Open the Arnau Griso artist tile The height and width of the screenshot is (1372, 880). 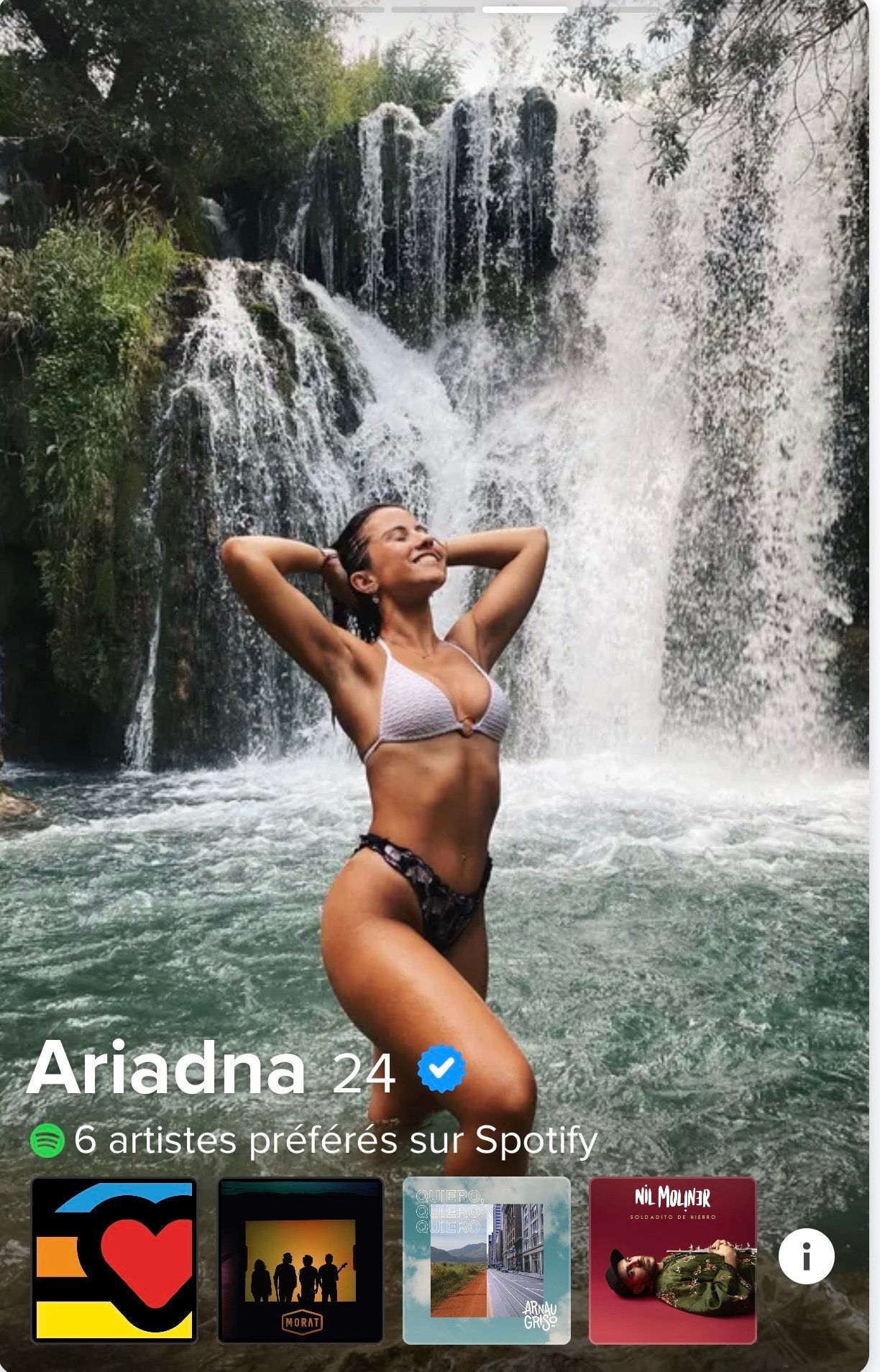pos(487,1260)
